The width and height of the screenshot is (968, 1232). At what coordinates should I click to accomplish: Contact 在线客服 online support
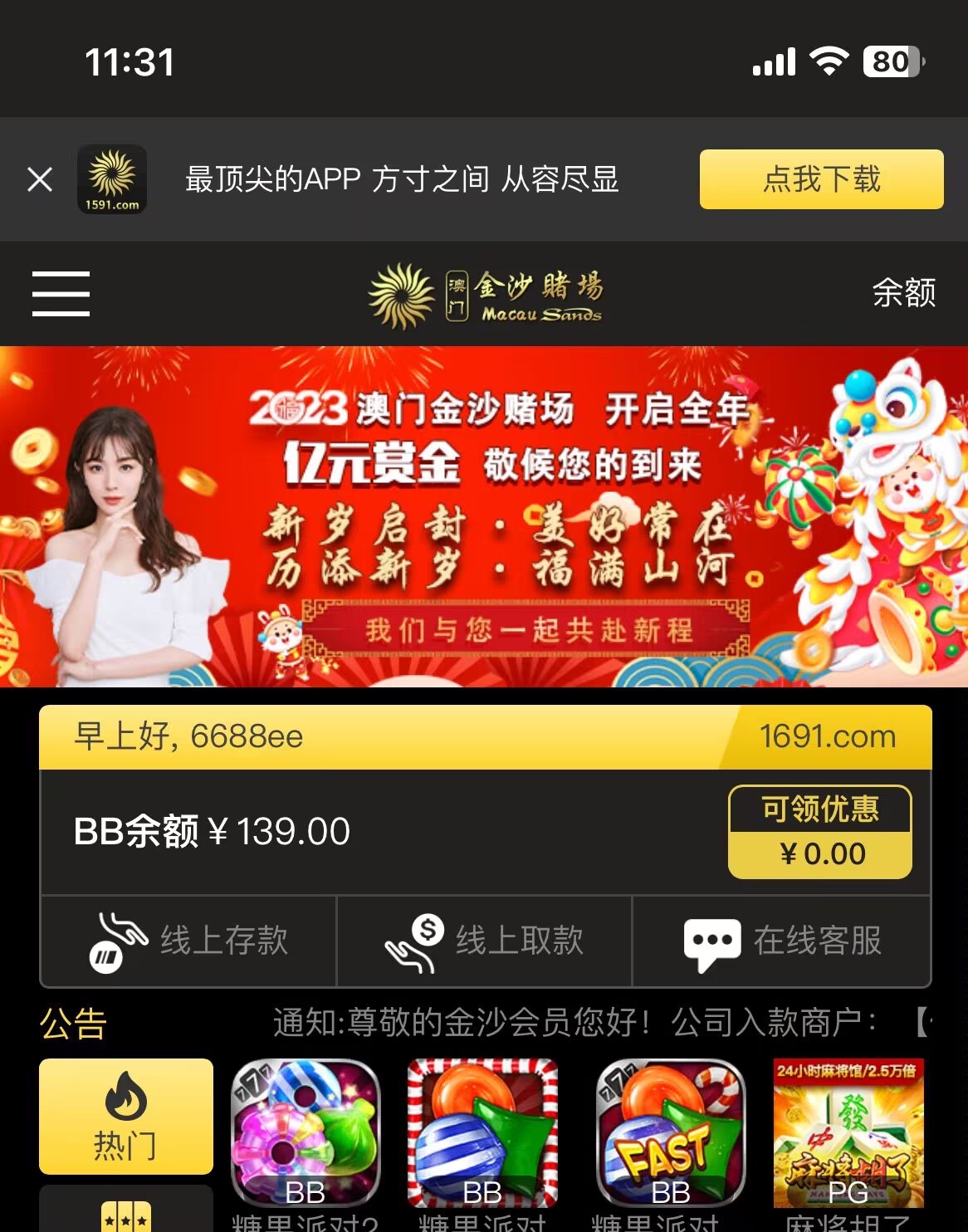tap(781, 941)
